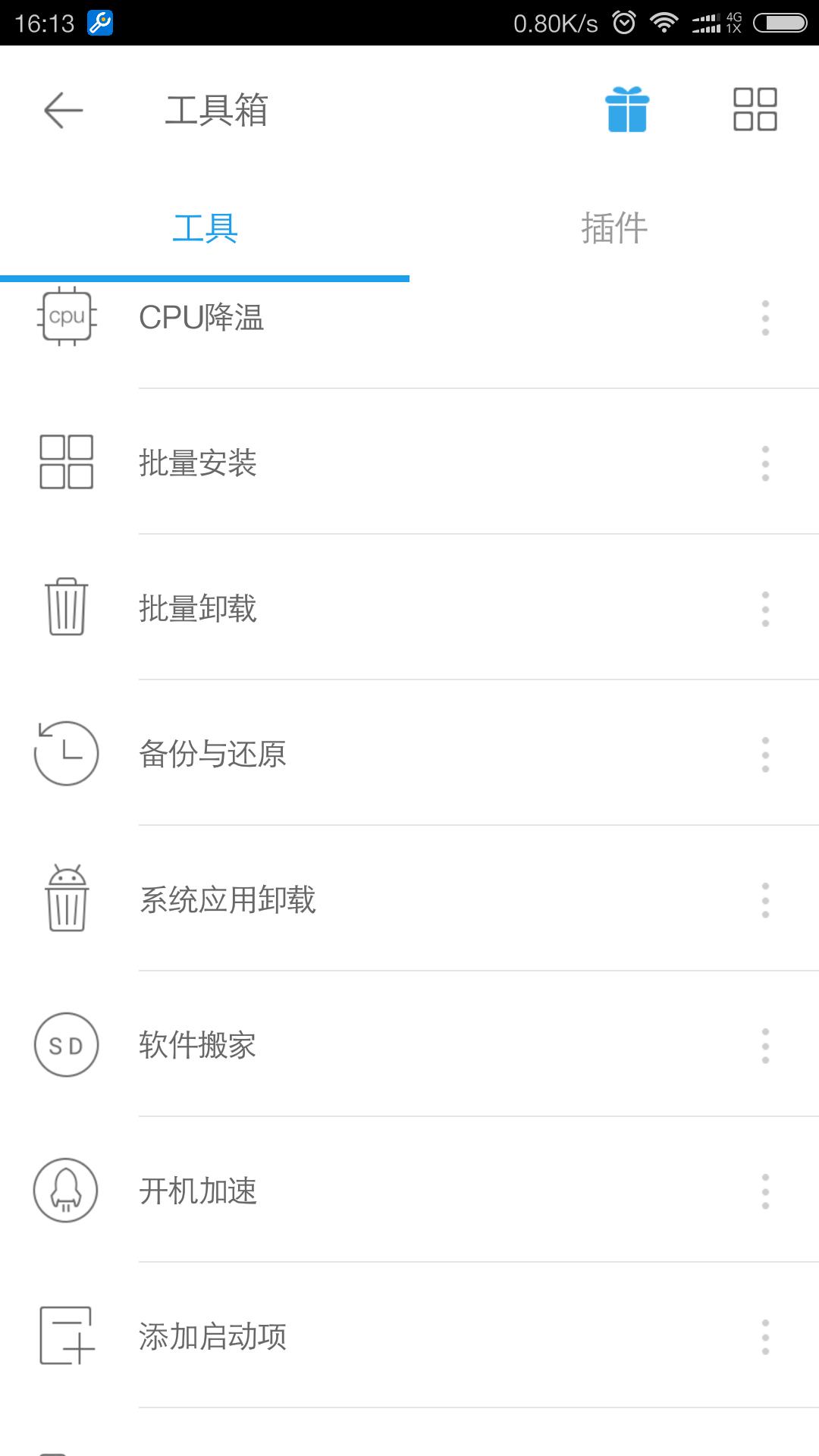Show more options for 系统应用卸载
The width and height of the screenshot is (819, 1456).
pos(765,899)
